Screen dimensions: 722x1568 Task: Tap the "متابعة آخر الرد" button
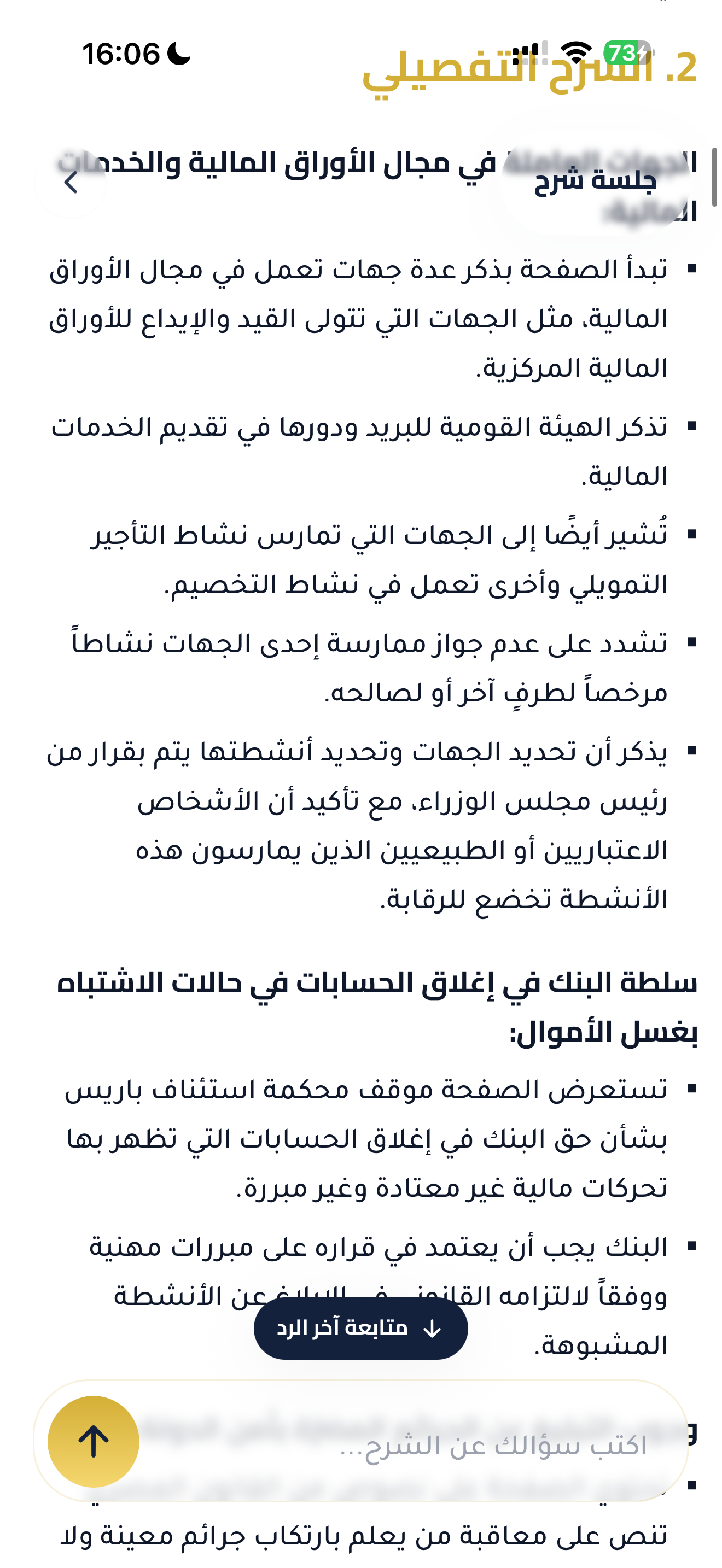click(x=360, y=1328)
